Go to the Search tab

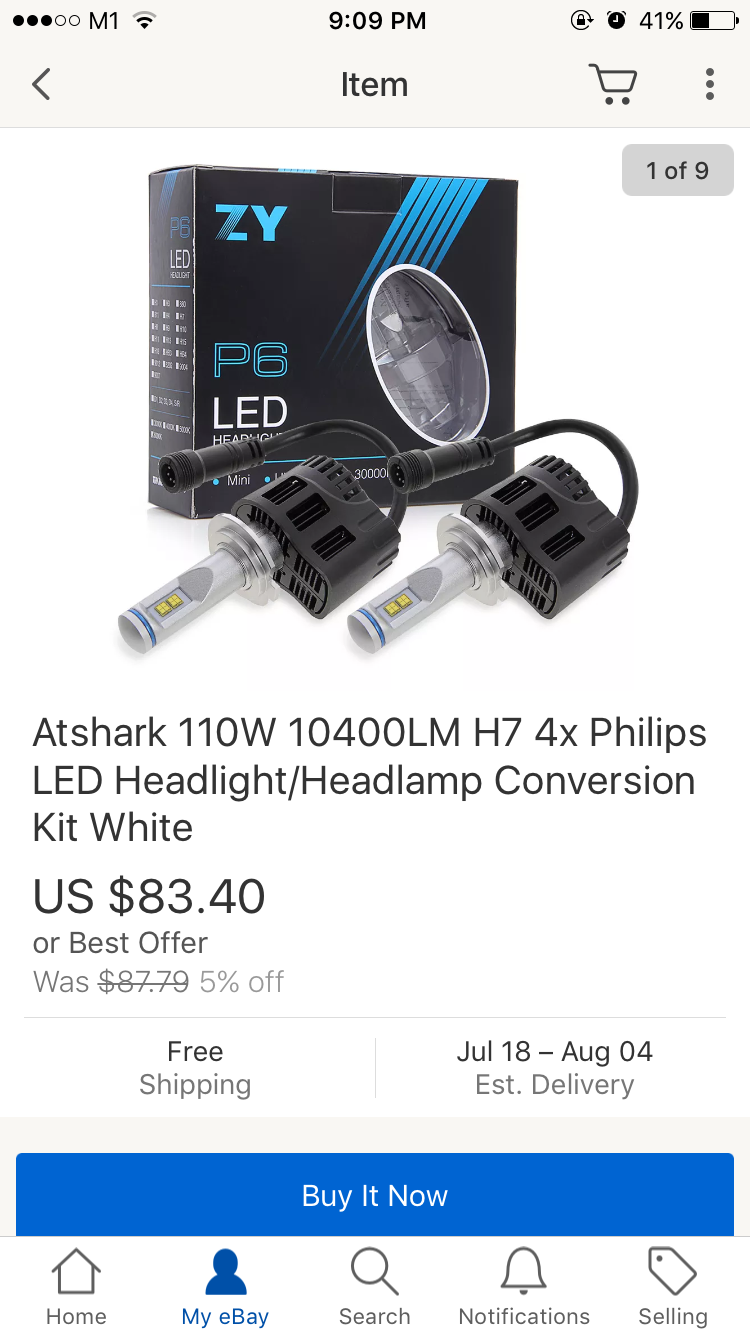tap(375, 1287)
